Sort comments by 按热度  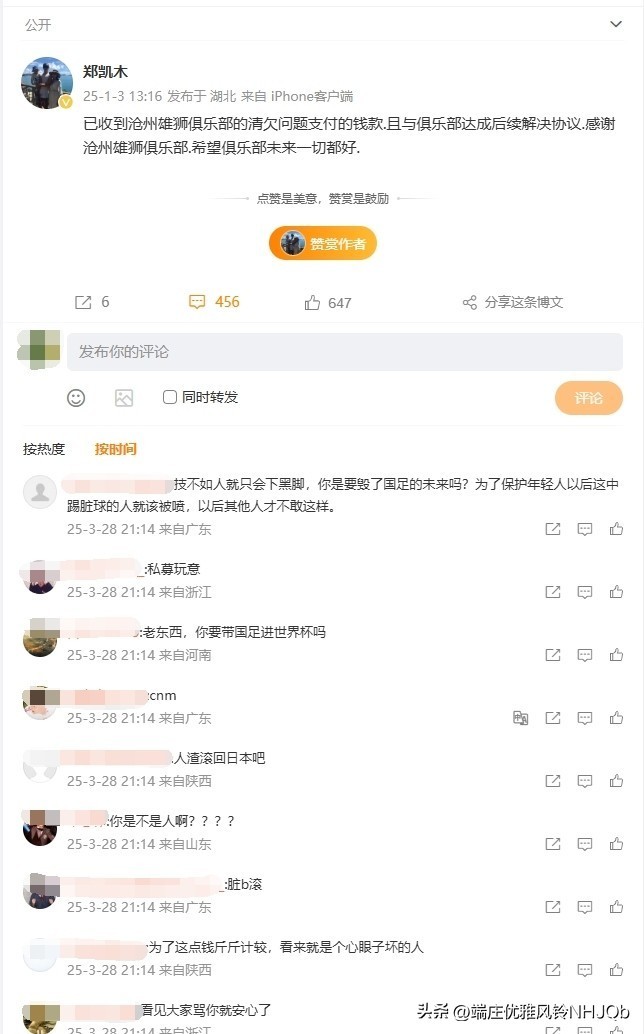point(44,449)
